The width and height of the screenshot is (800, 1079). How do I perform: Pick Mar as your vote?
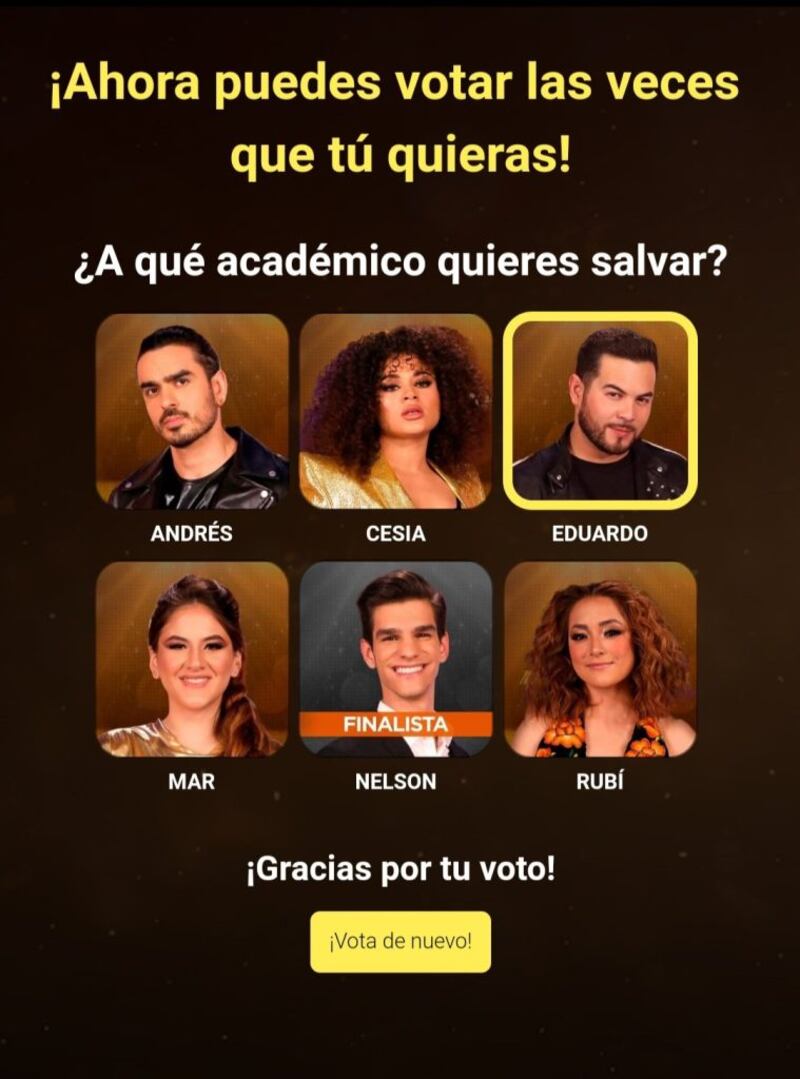click(x=192, y=659)
